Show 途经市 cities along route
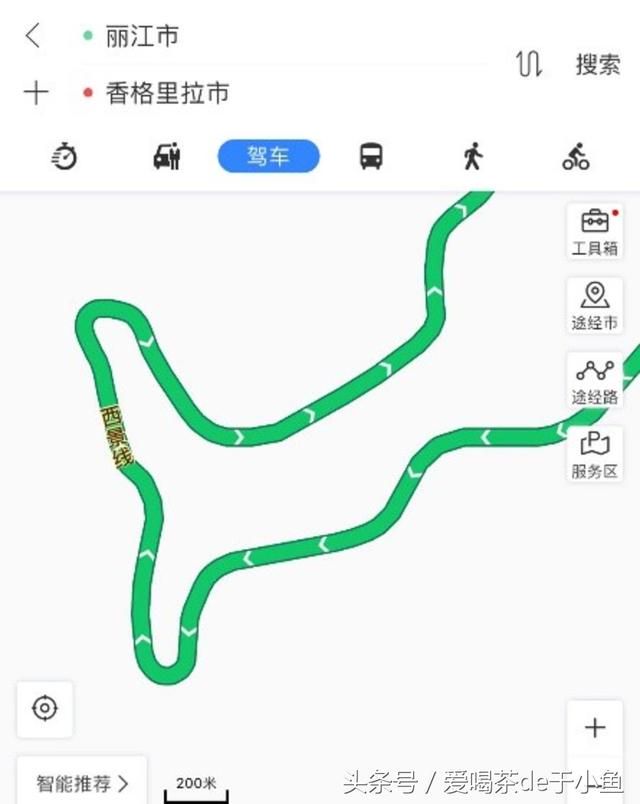Viewport: 640px width, 804px height. [x=595, y=306]
